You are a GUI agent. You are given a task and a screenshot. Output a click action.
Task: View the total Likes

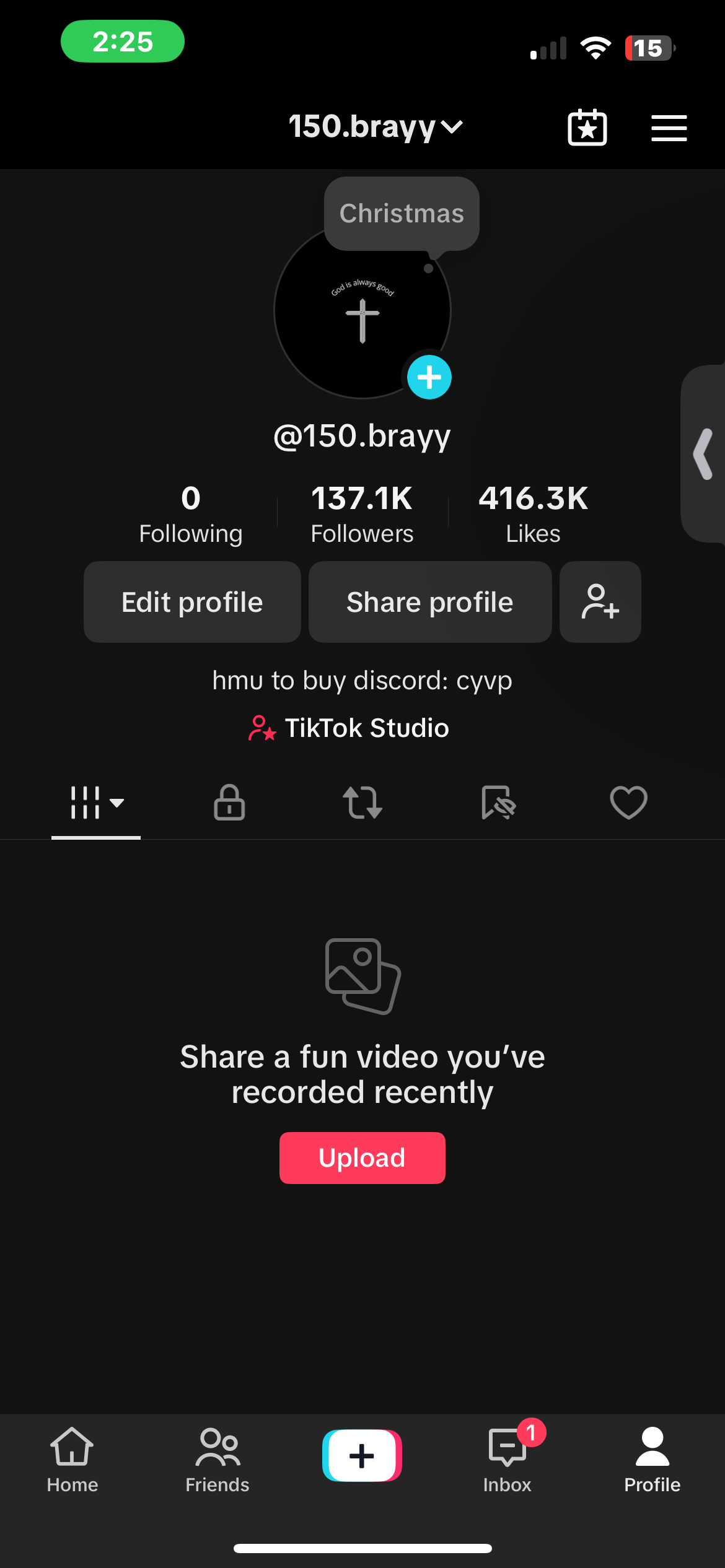coord(533,515)
